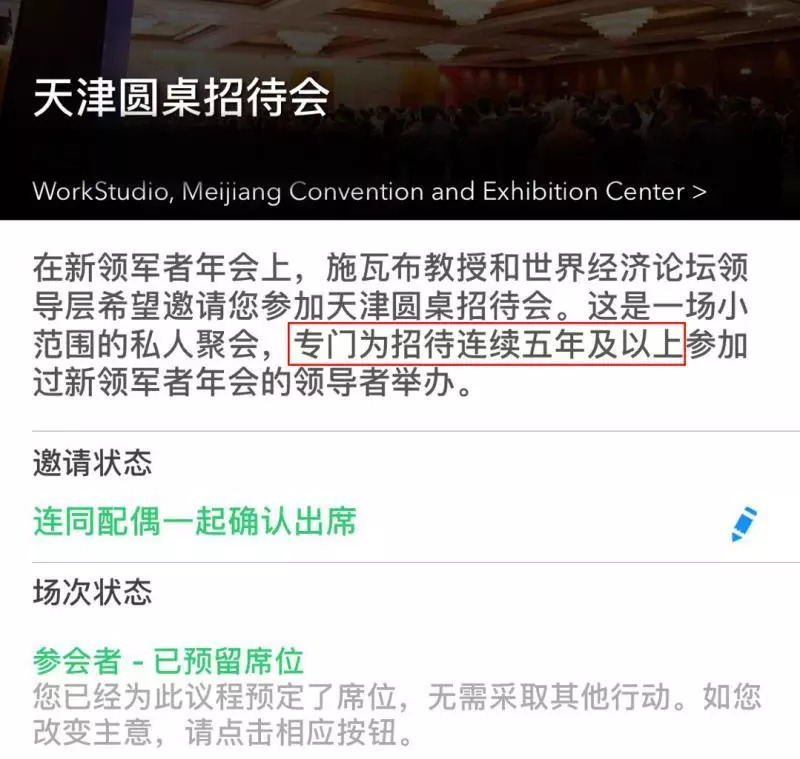
Task: Open the WorkStudio, Meijiang Convention venue link
Action: pyautogui.click(x=369, y=191)
